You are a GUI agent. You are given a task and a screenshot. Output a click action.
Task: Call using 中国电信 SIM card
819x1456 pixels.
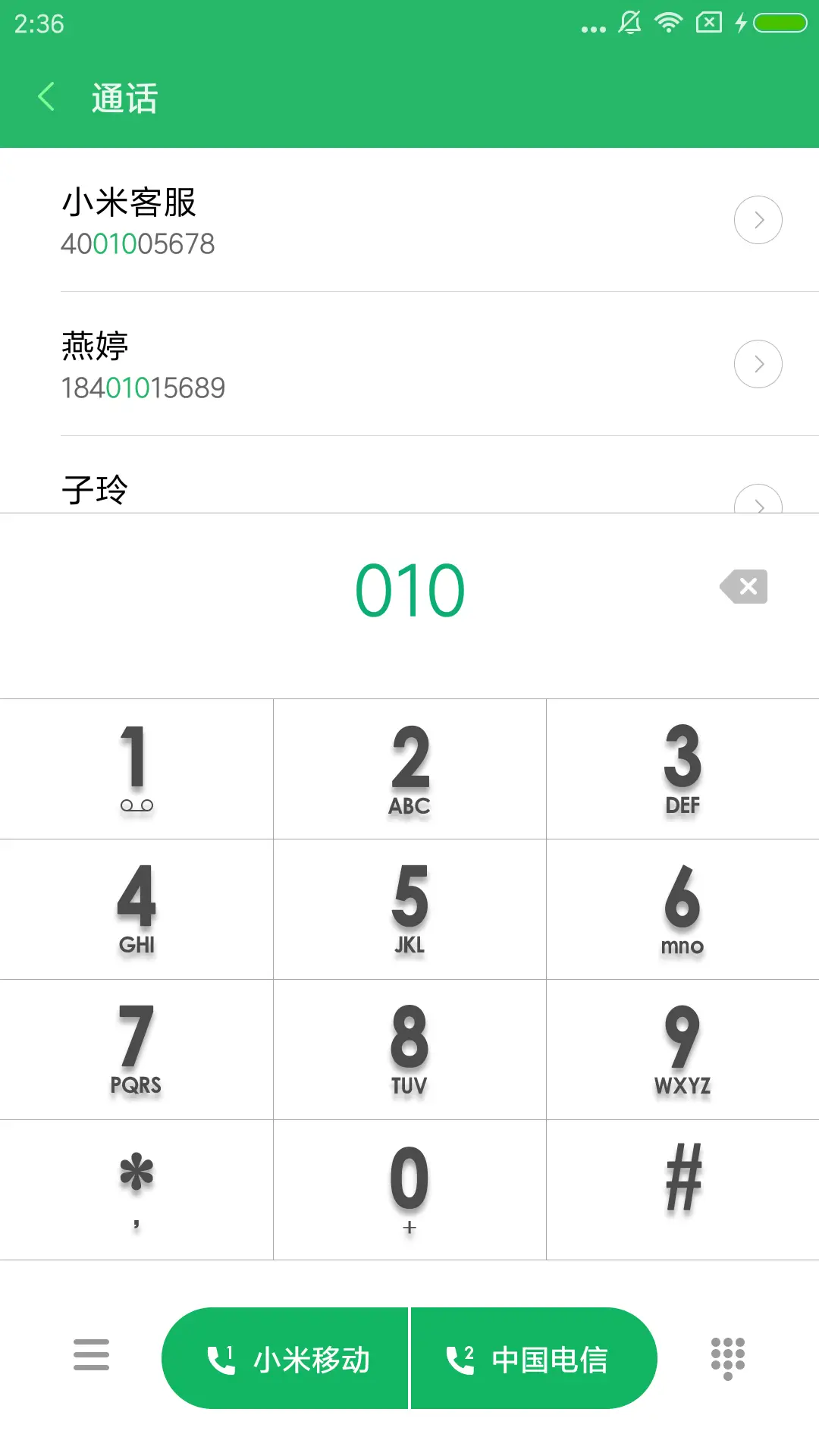point(533,1357)
